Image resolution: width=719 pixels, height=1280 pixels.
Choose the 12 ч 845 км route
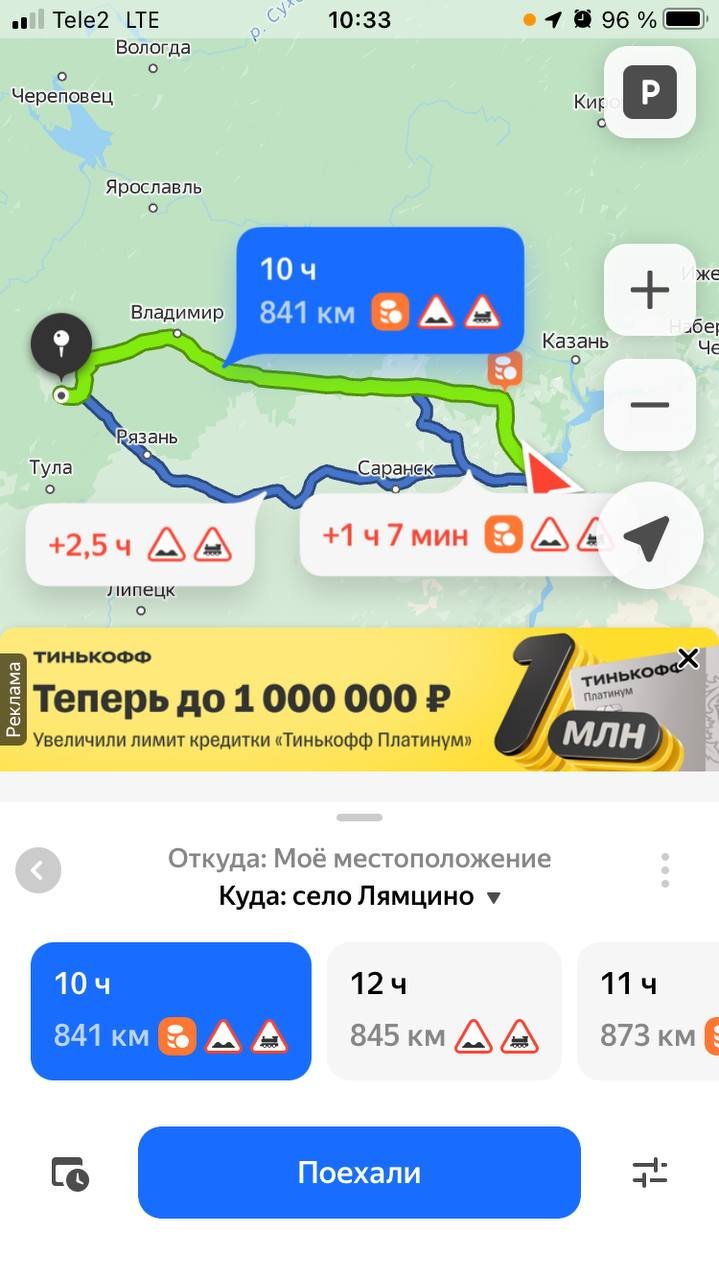[x=444, y=1010]
